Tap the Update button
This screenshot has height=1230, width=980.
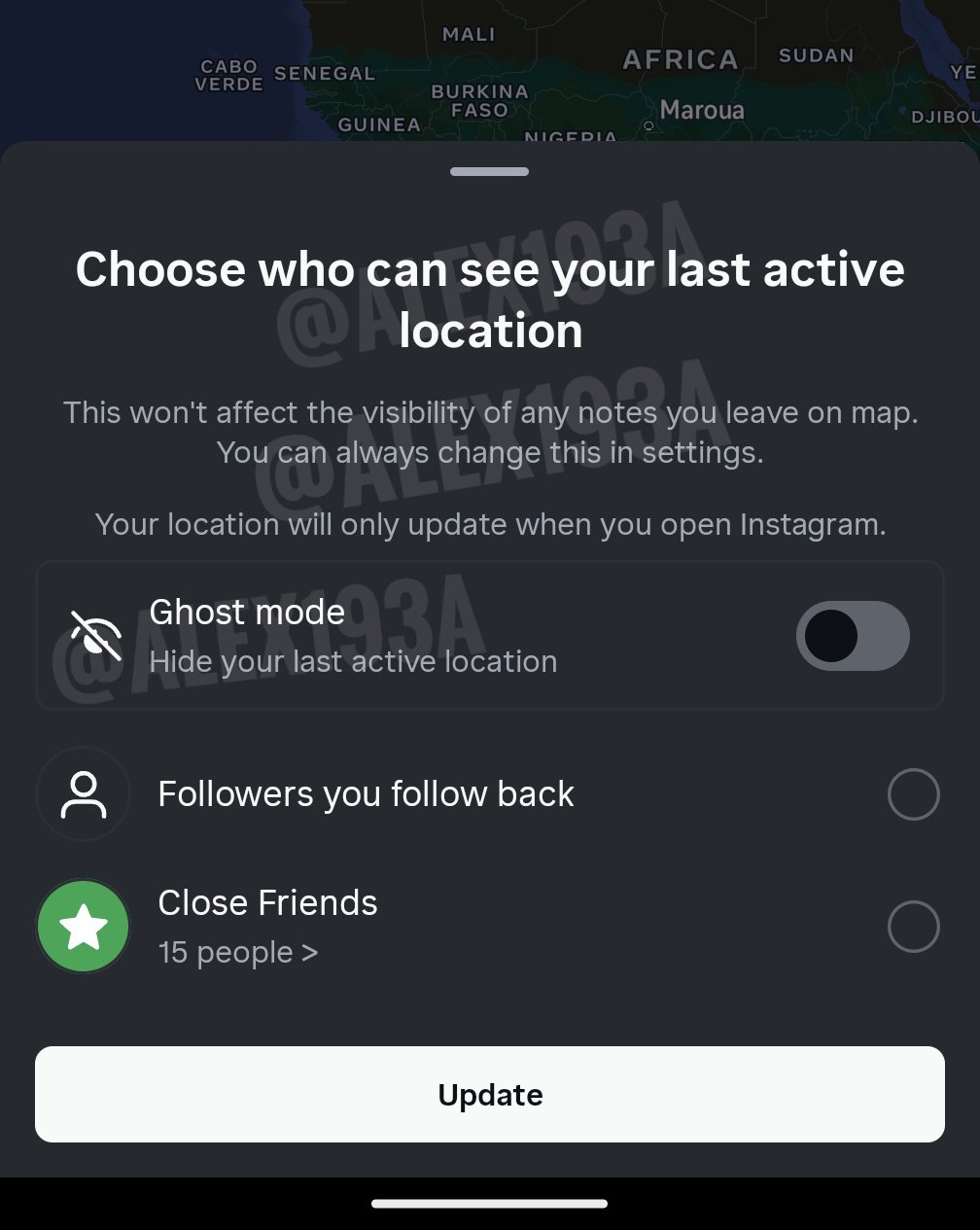490,1094
